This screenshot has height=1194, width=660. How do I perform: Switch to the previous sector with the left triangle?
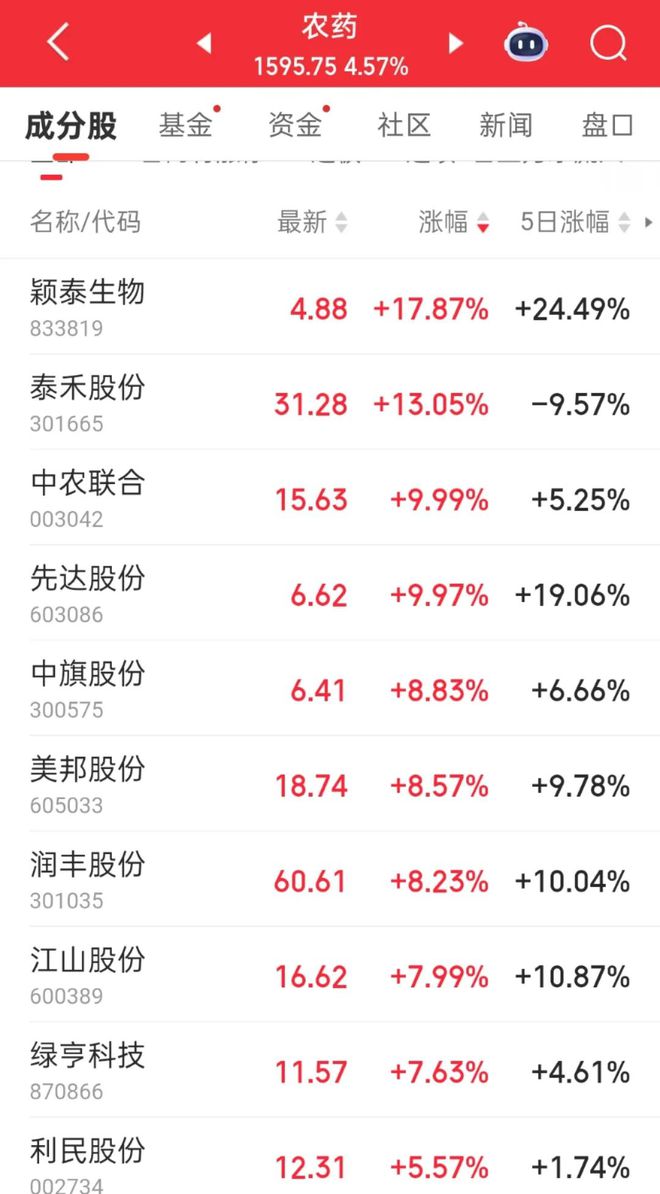tap(203, 43)
